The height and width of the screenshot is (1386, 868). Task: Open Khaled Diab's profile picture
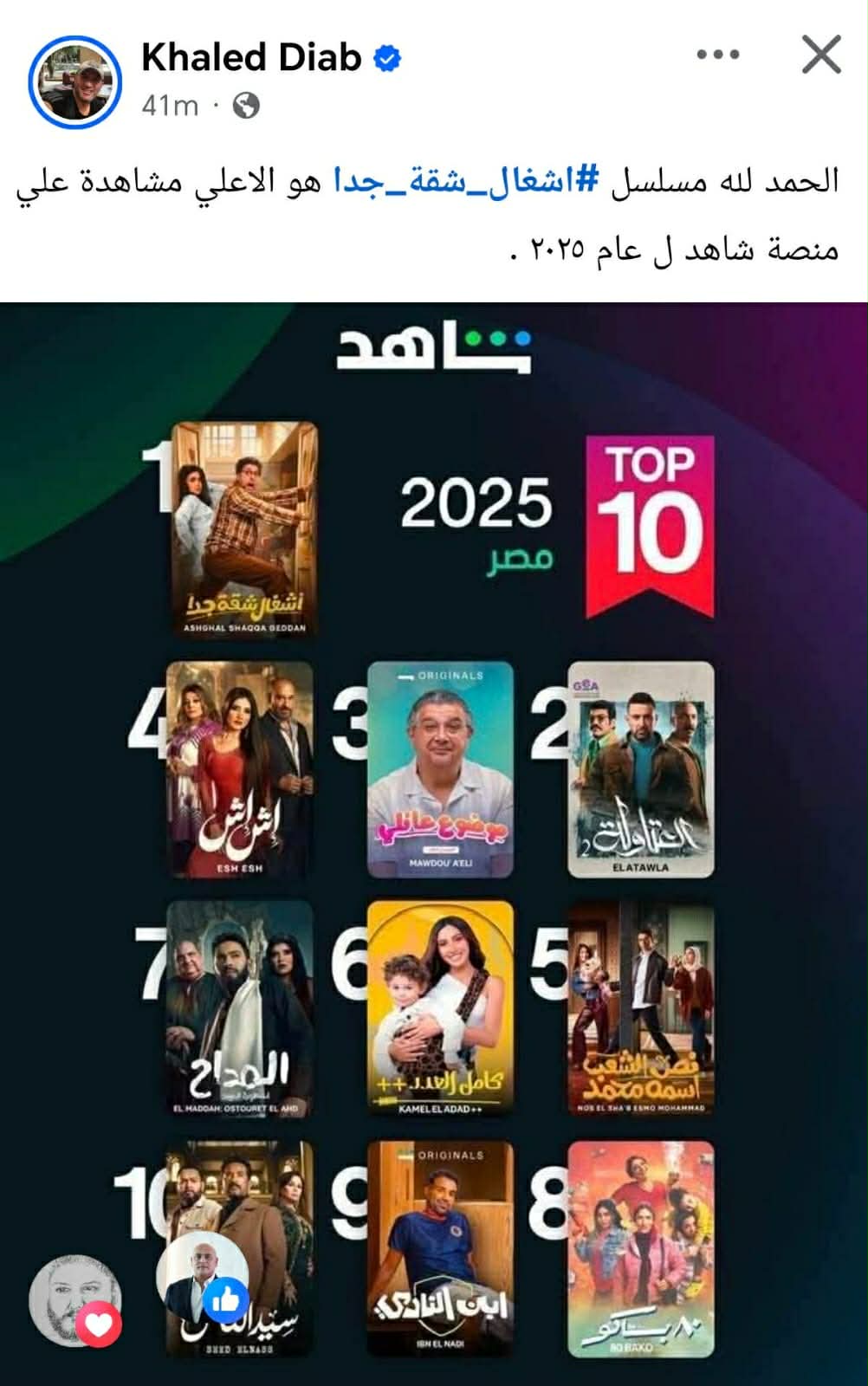click(x=74, y=82)
